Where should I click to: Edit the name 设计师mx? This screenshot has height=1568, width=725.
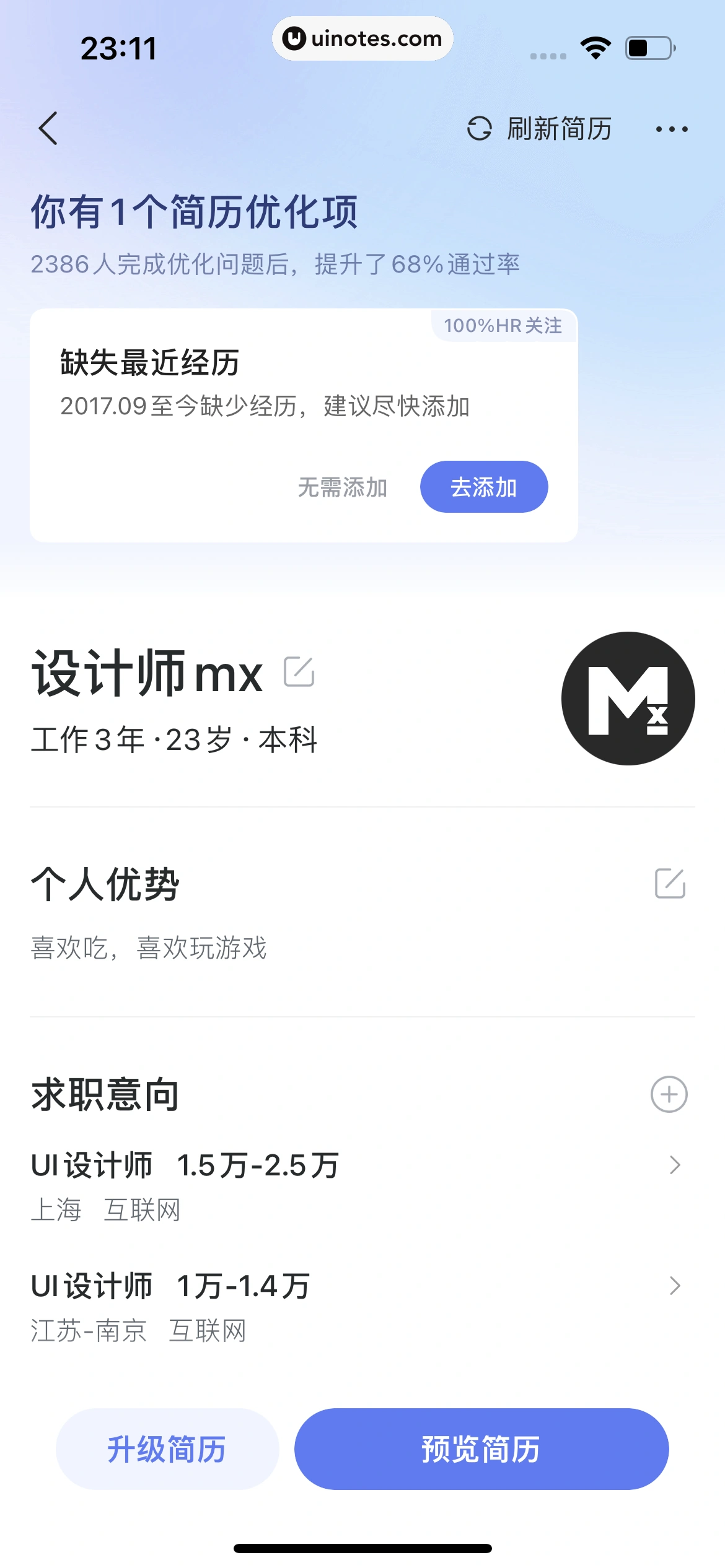pyautogui.click(x=299, y=672)
